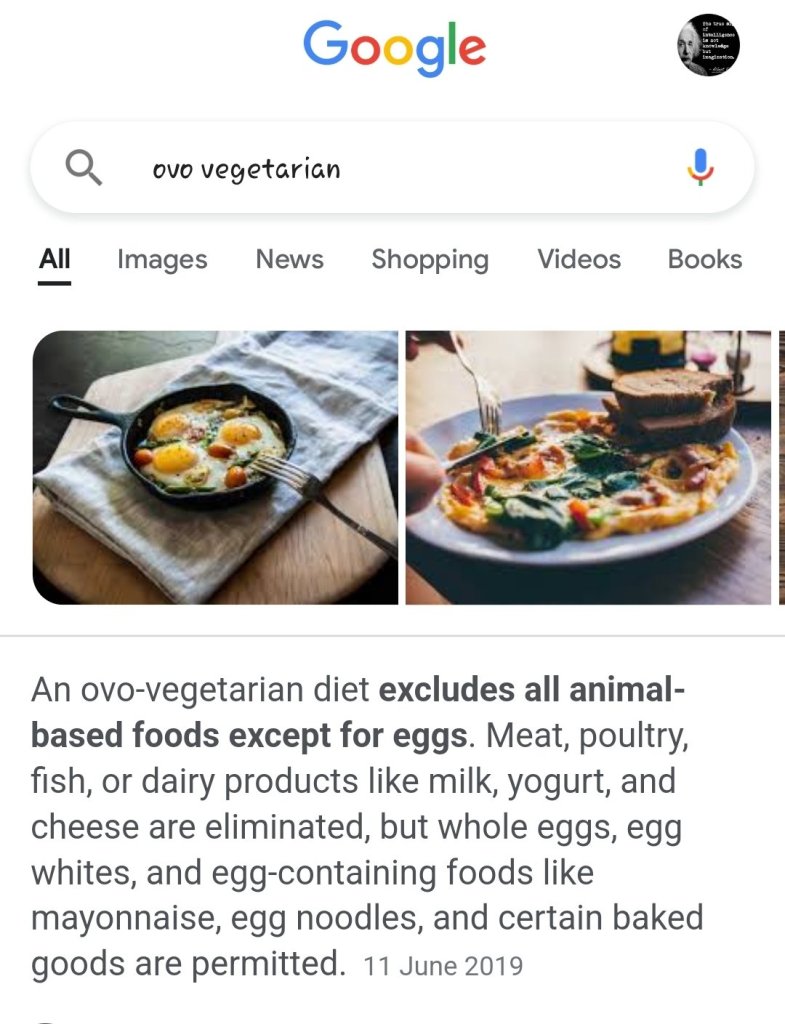
Task: Switch to the Images tab
Action: (162, 260)
